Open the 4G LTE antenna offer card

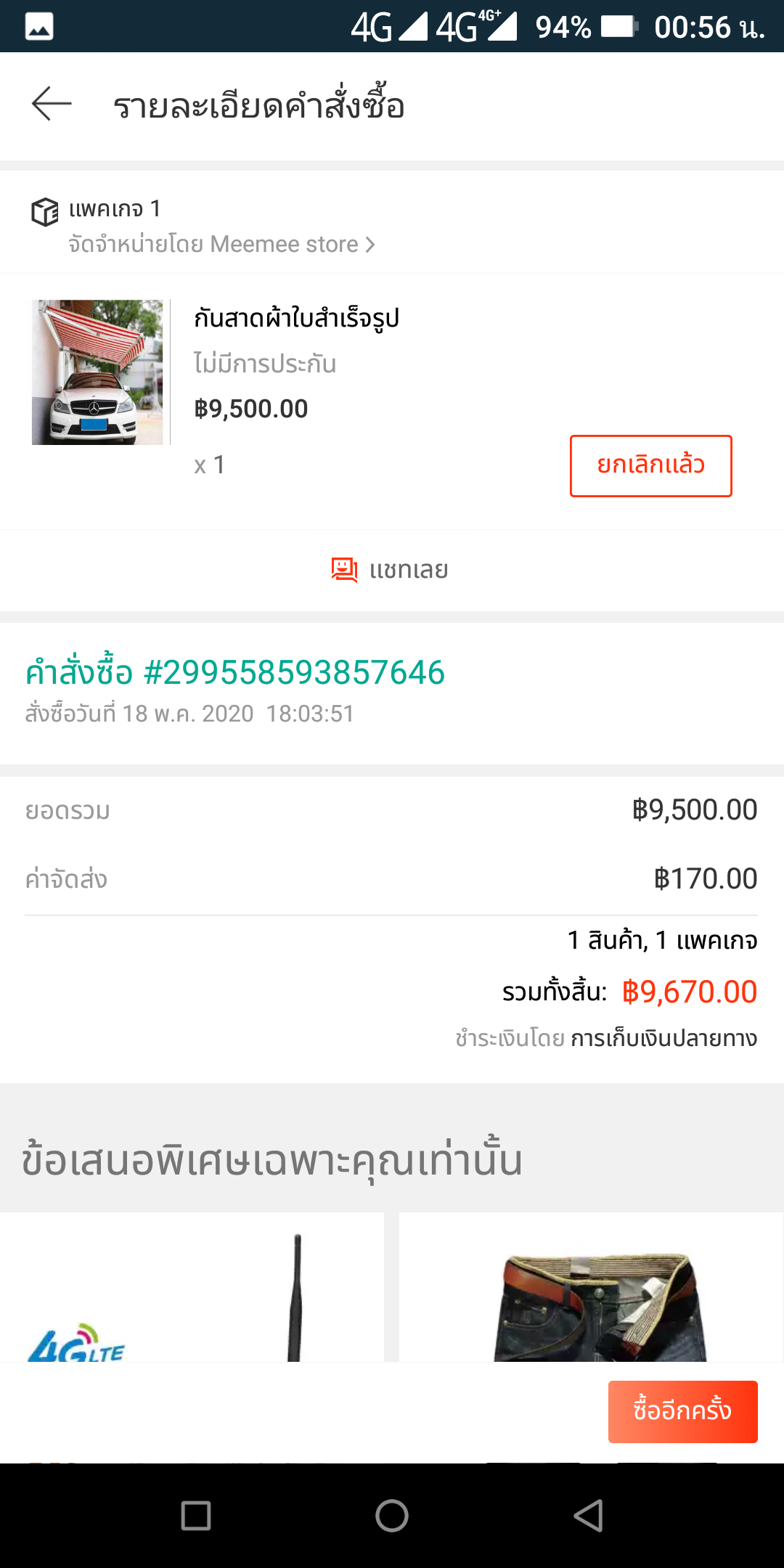pos(192,1288)
